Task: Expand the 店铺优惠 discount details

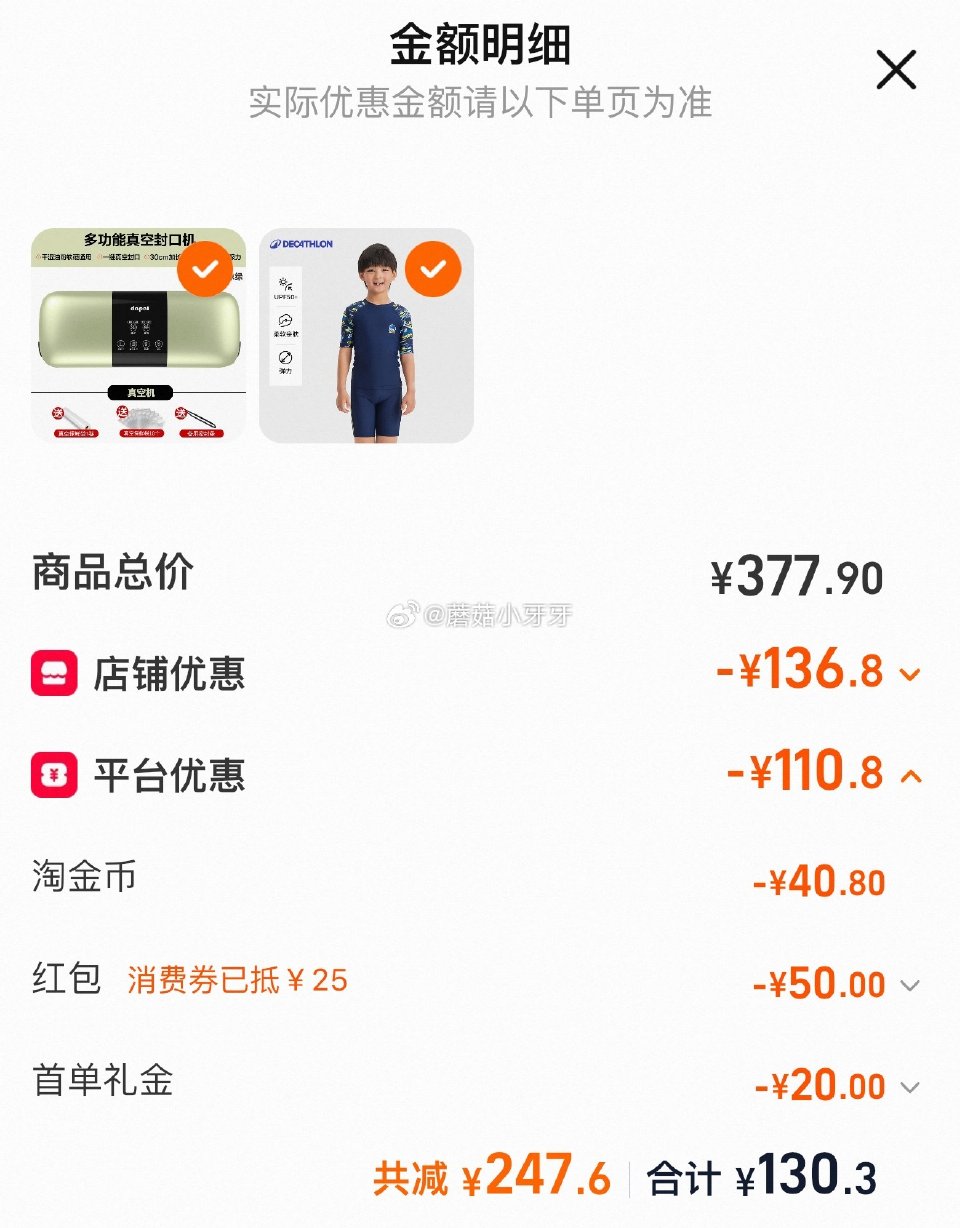Action: 909,675
